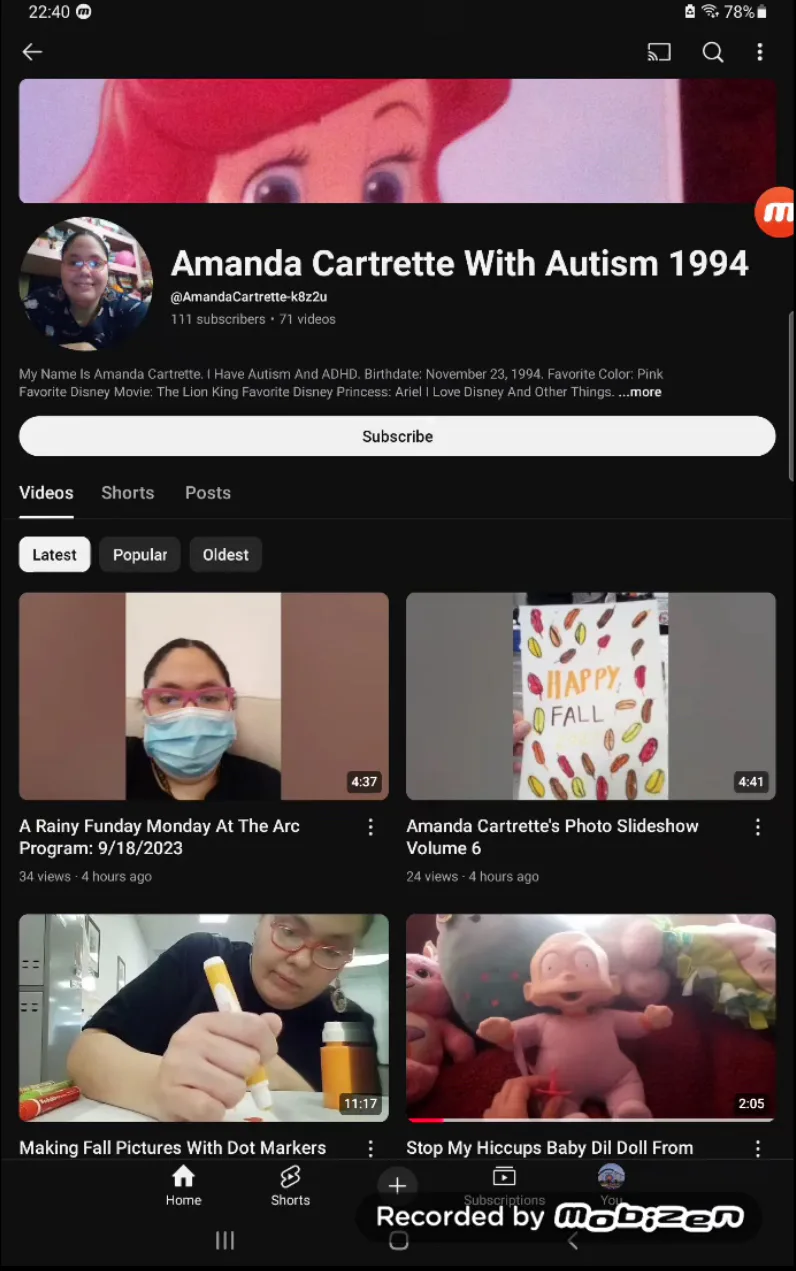Switch to the Shorts channel tab
Viewport: 796px width, 1271px height.
(127, 493)
